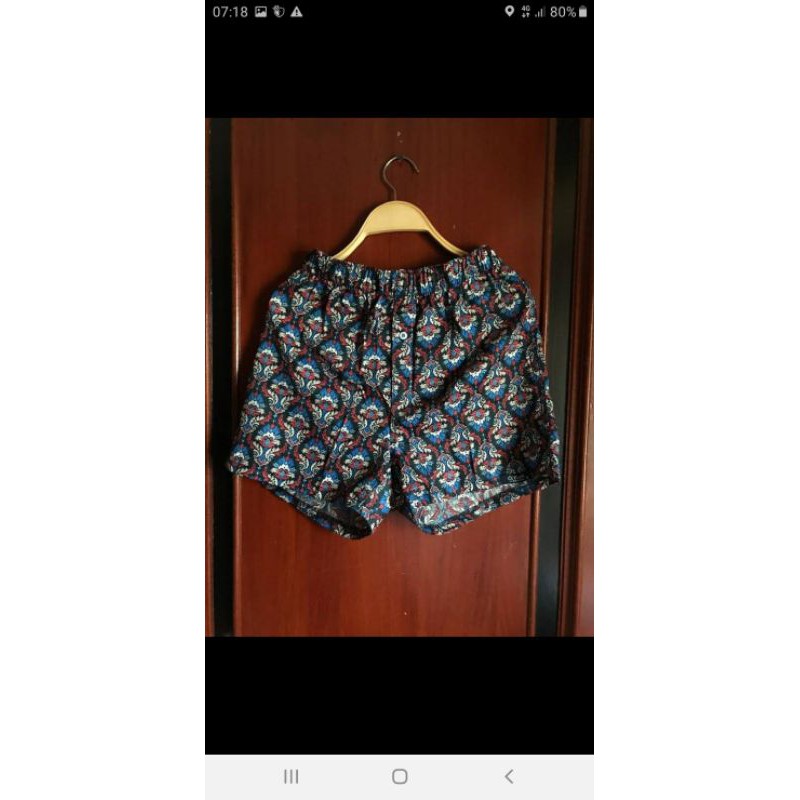Tap the home button in navigation bar

[x=400, y=776]
